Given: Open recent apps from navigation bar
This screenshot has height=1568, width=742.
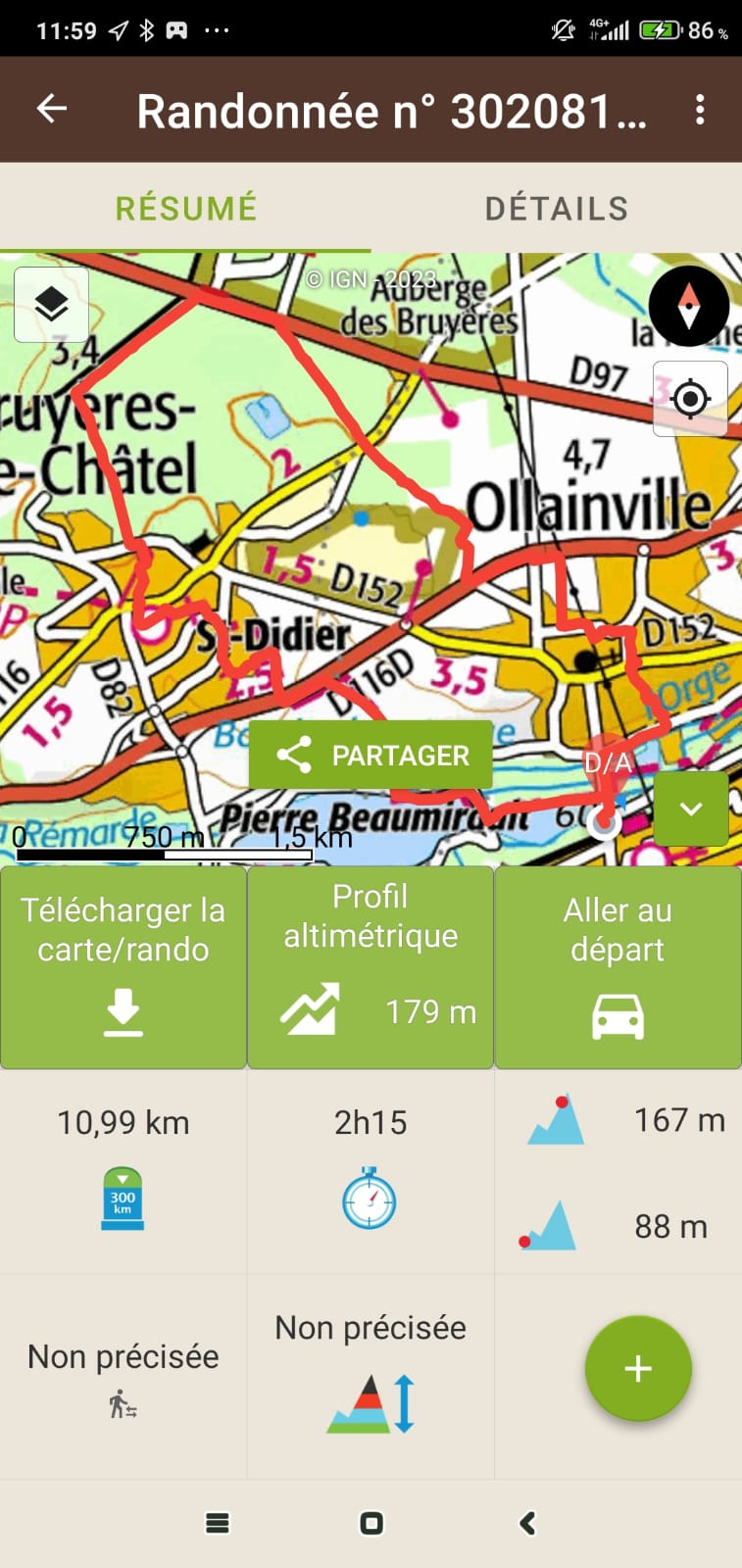Looking at the screenshot, I should click(x=217, y=1523).
